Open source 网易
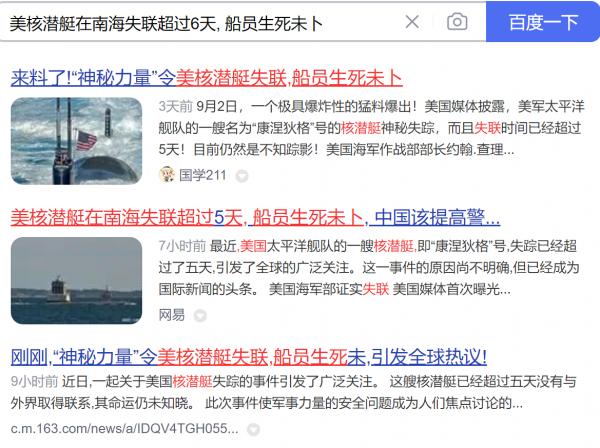 (171, 314)
